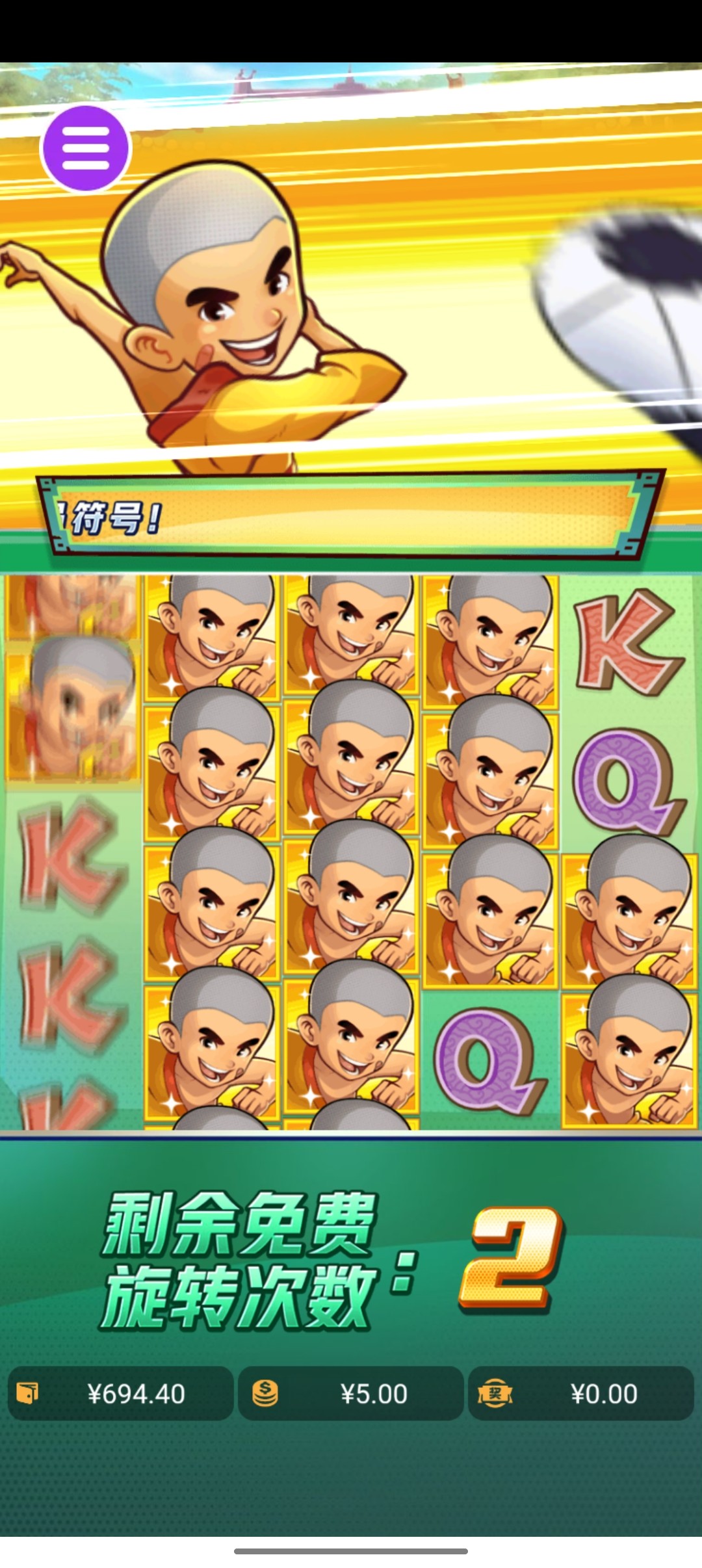Image resolution: width=702 pixels, height=1568 pixels.
Task: Open the purple hamburger menu
Action: coord(85,148)
